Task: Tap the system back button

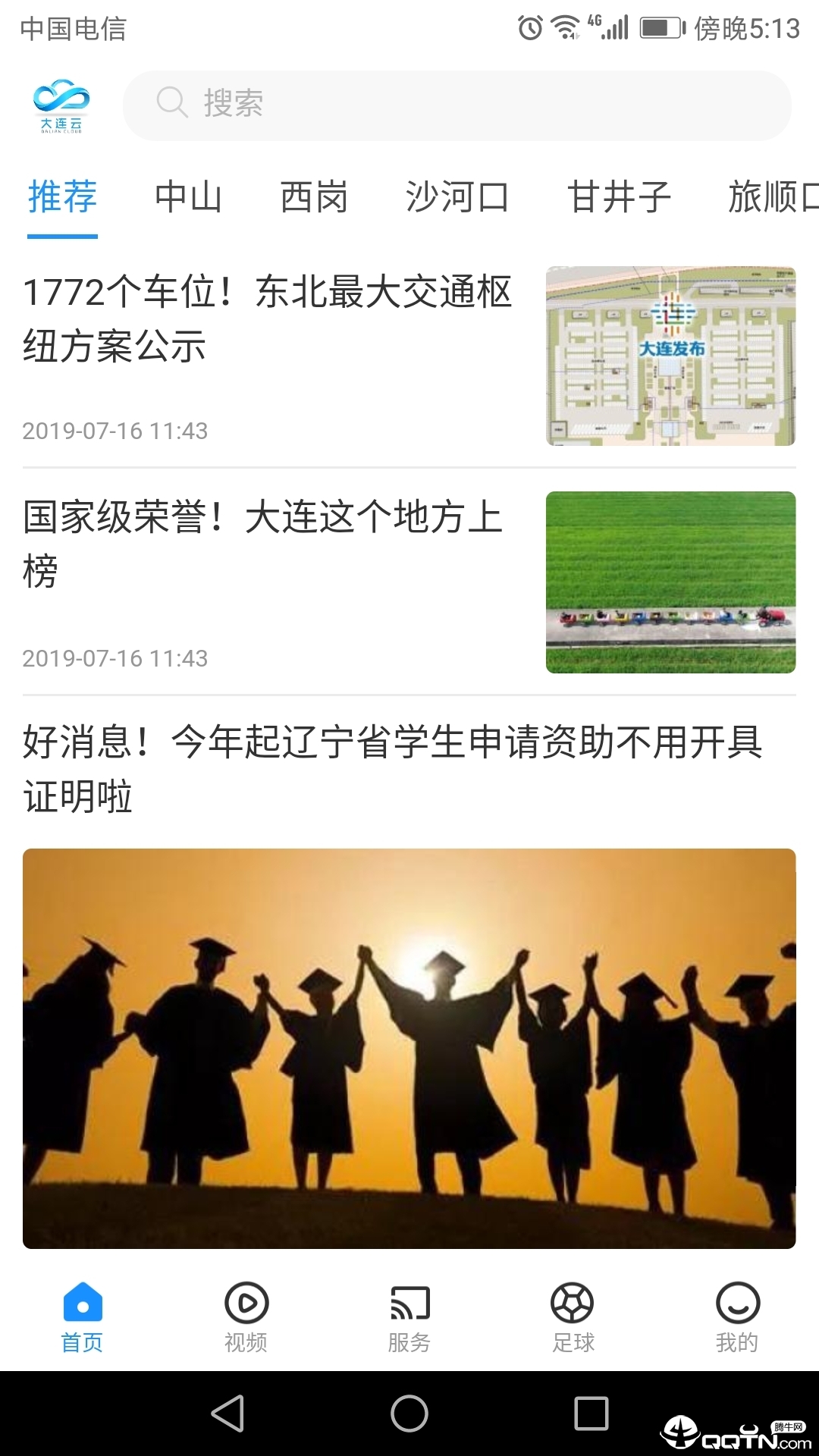Action: (x=227, y=1414)
